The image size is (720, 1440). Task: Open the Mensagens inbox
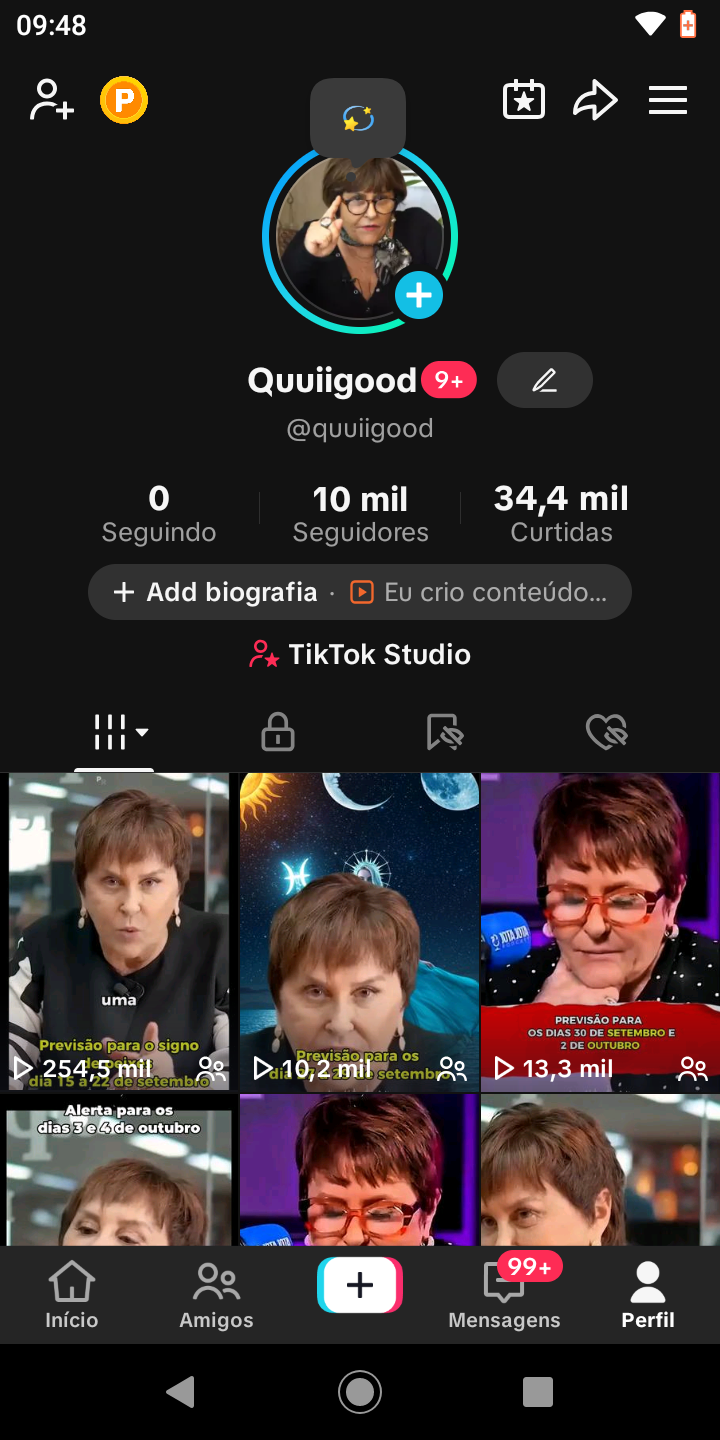504,1295
